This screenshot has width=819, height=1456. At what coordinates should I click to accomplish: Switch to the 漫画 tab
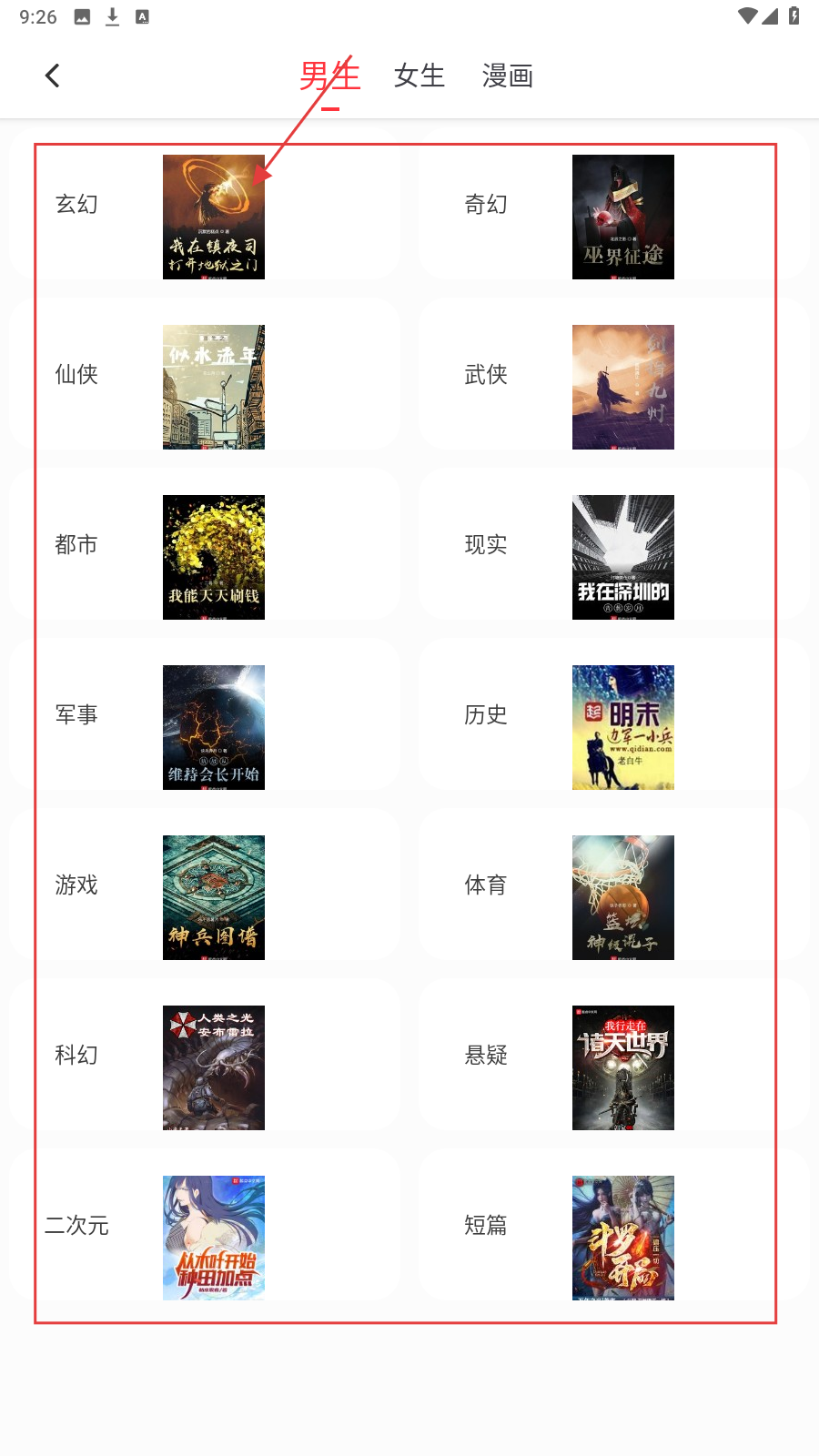[508, 76]
